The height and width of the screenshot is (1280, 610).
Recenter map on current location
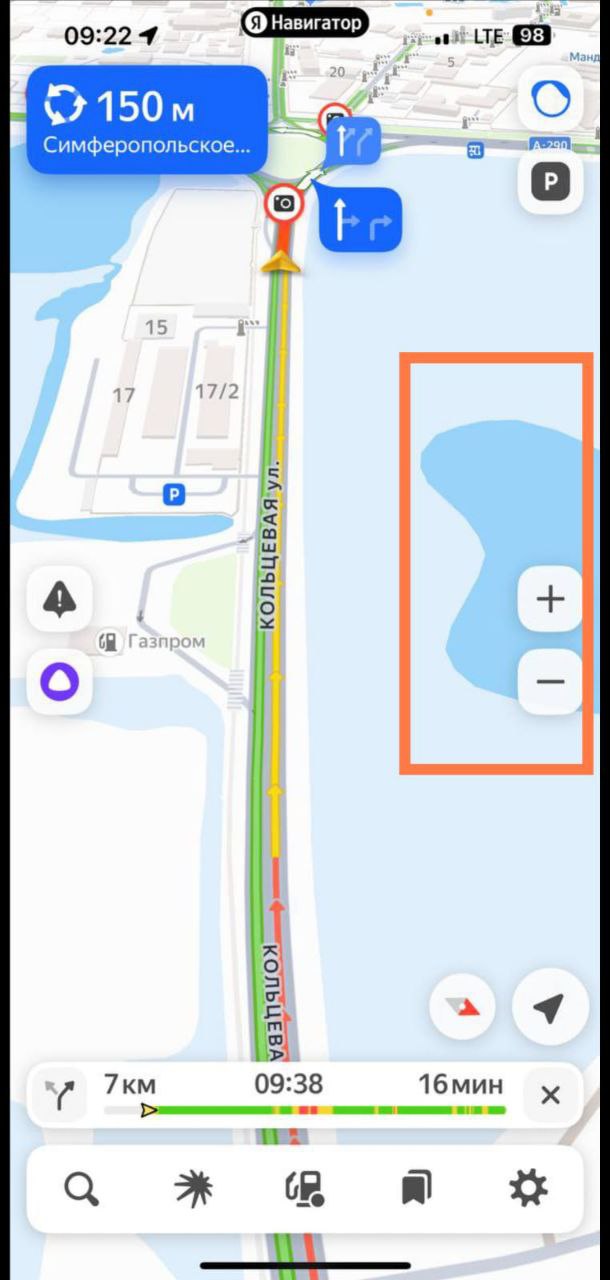[x=550, y=1007]
